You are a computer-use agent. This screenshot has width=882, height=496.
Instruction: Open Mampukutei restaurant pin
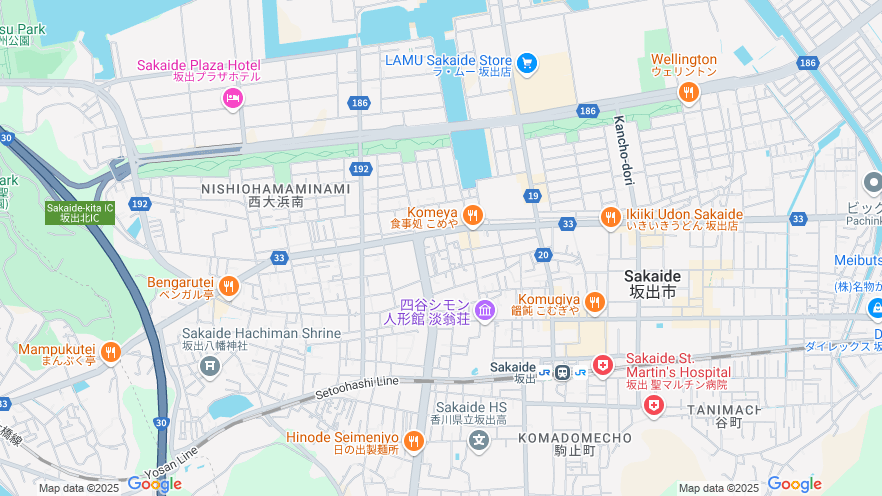(110, 352)
